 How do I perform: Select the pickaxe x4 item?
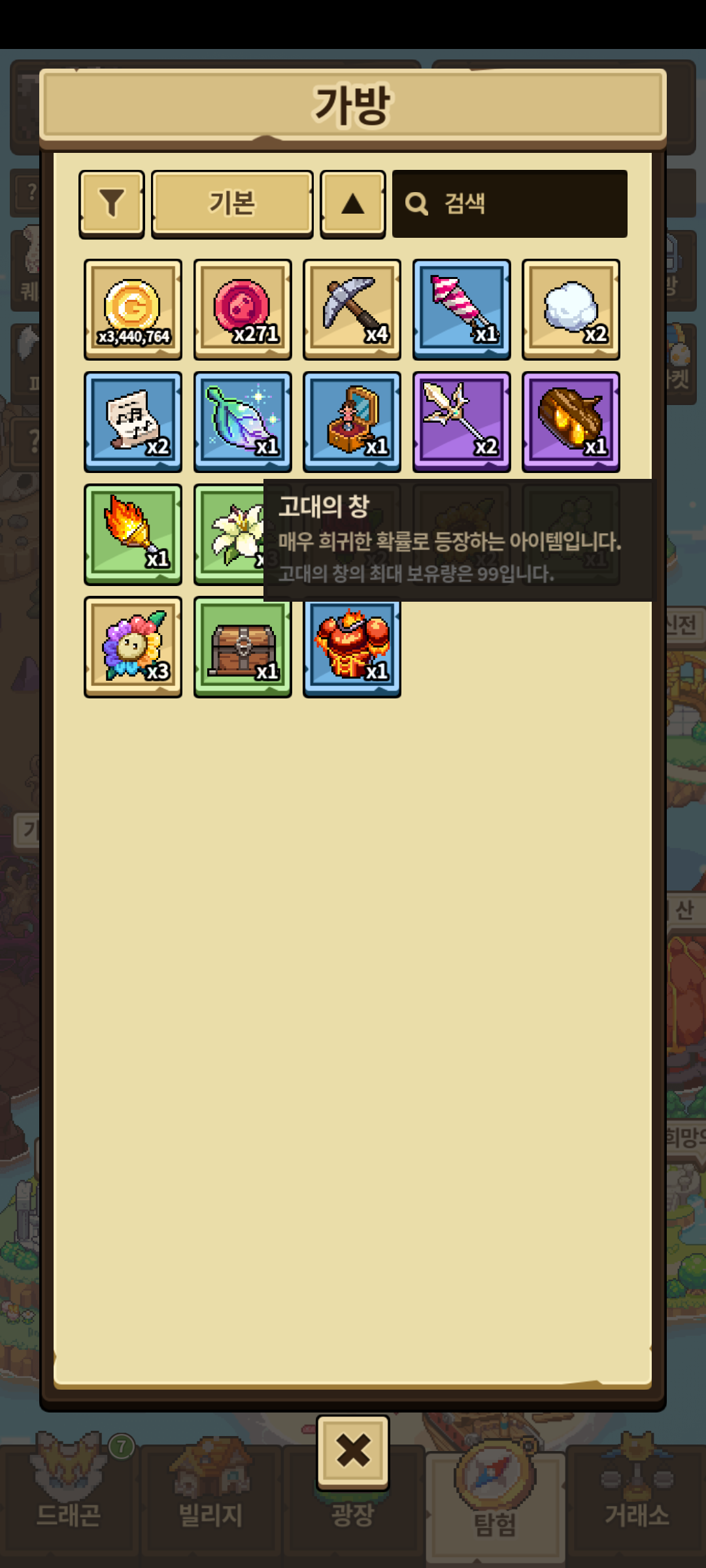tap(352, 309)
